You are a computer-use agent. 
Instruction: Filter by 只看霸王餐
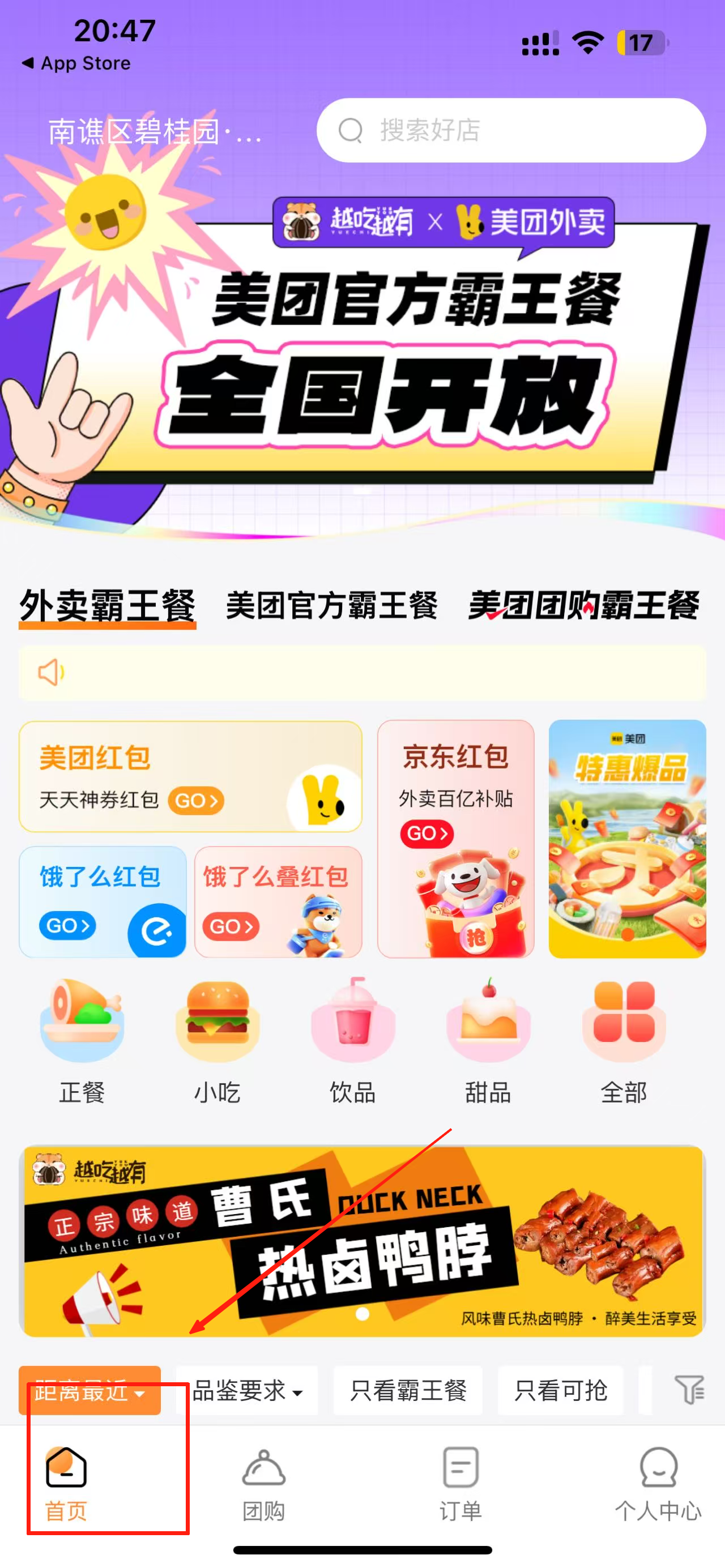[408, 1390]
